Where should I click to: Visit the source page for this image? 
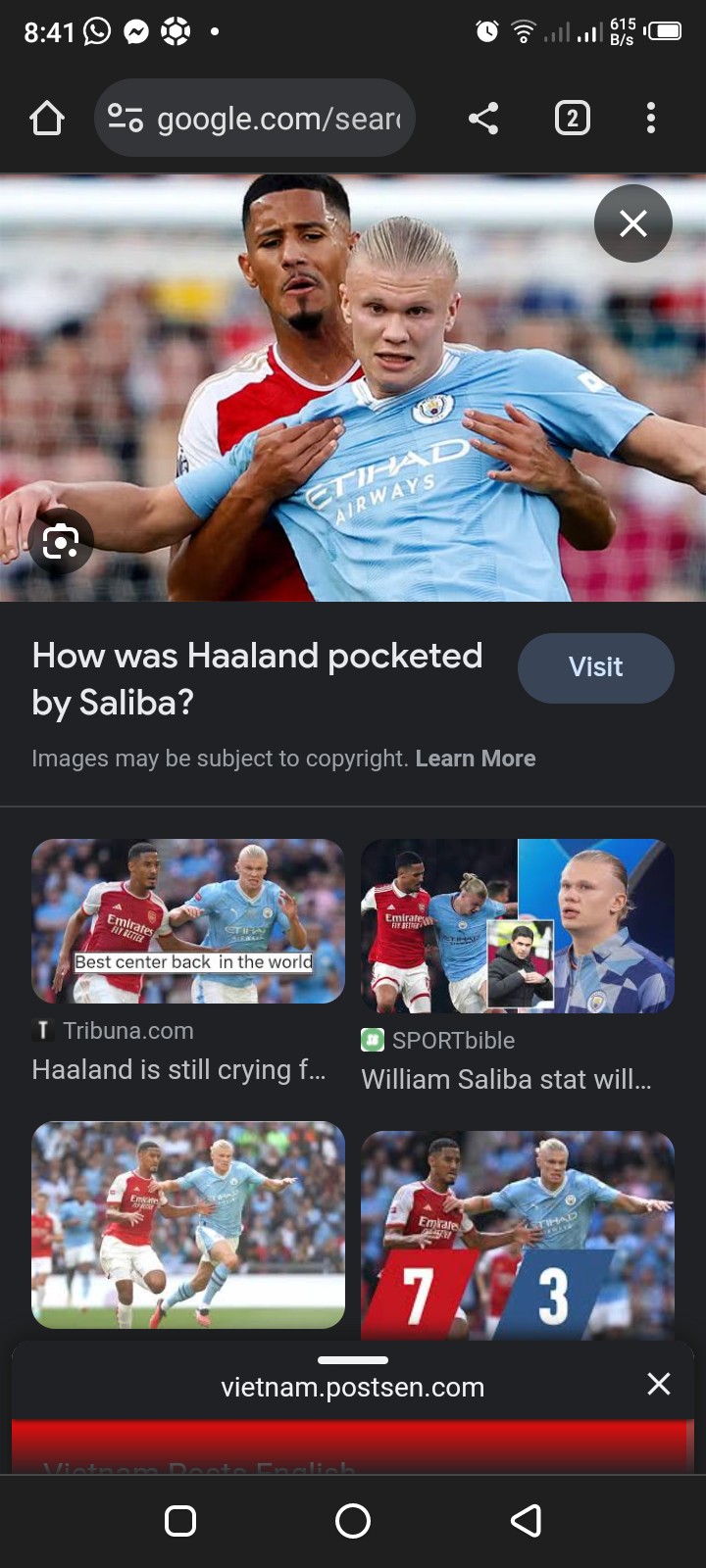(595, 667)
